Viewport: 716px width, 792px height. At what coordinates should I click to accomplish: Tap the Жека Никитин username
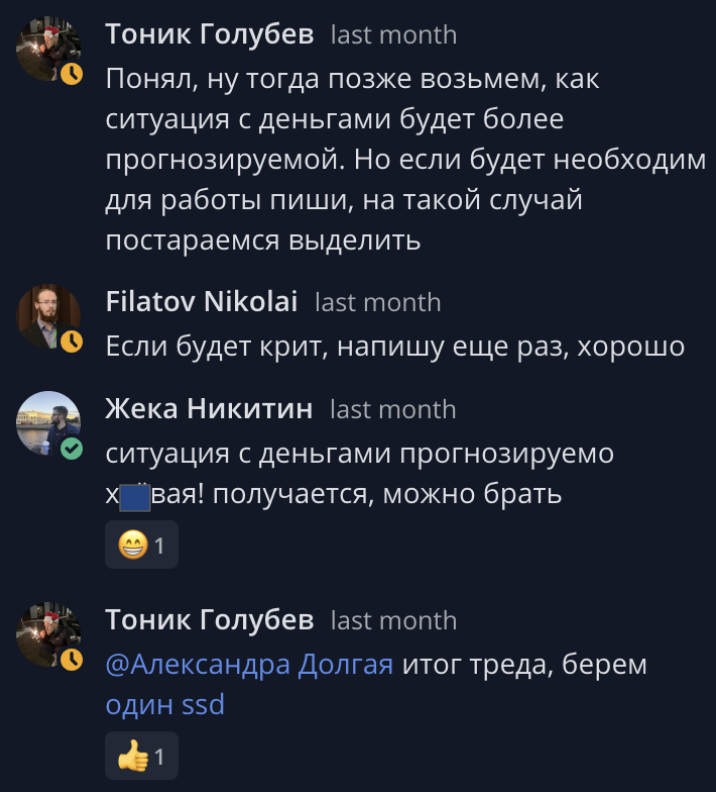pos(209,409)
